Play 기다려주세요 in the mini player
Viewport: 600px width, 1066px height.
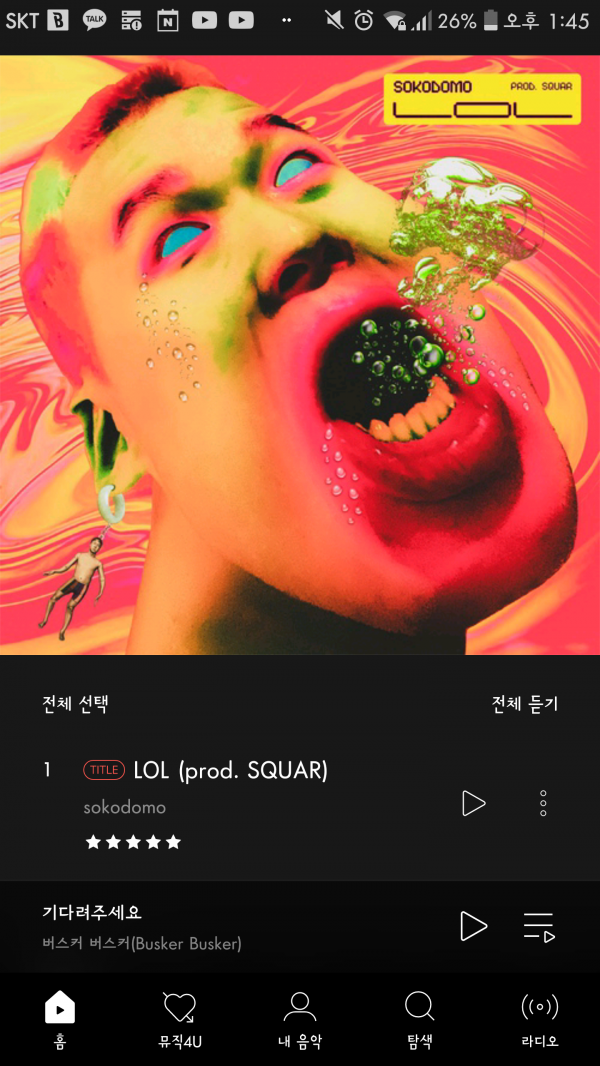tap(474, 926)
